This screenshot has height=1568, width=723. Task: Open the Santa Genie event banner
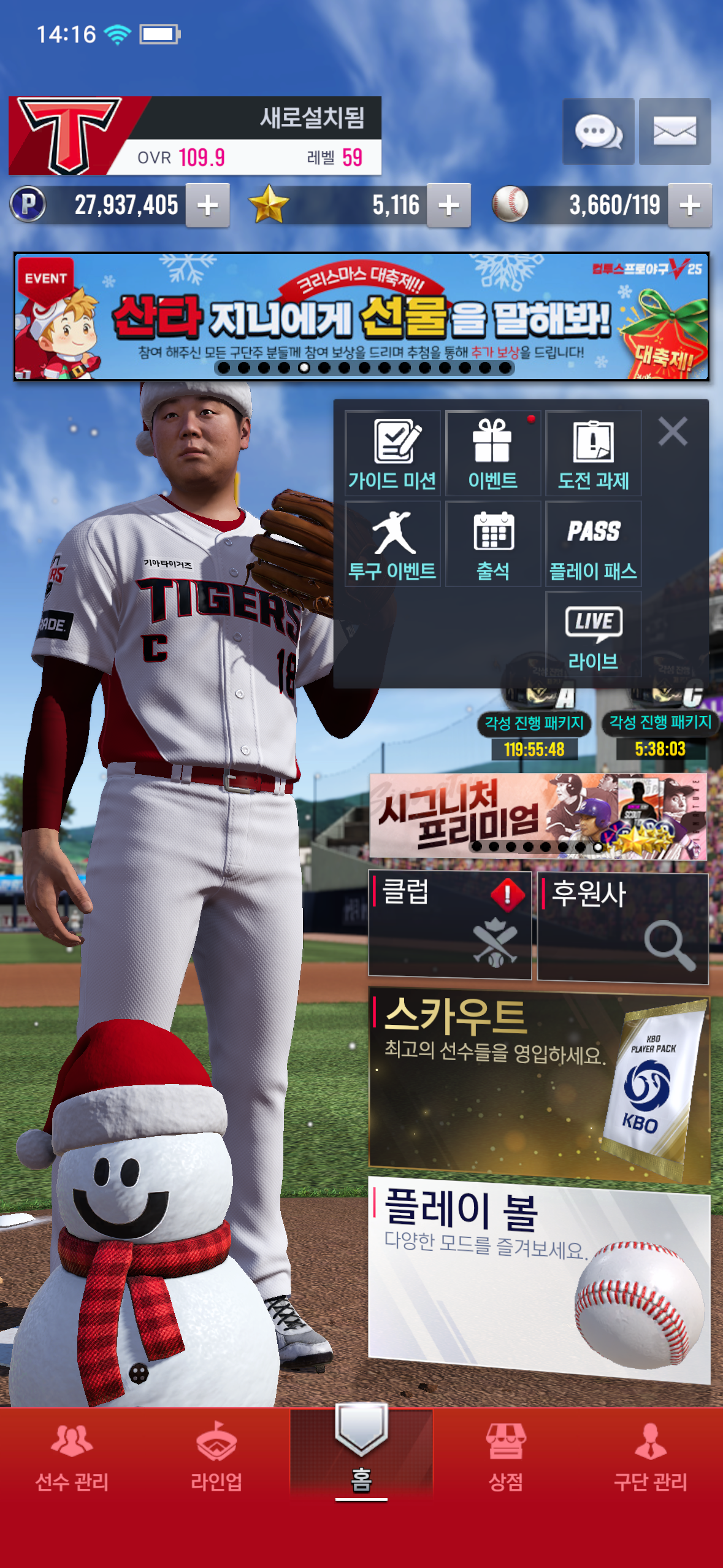point(362,317)
